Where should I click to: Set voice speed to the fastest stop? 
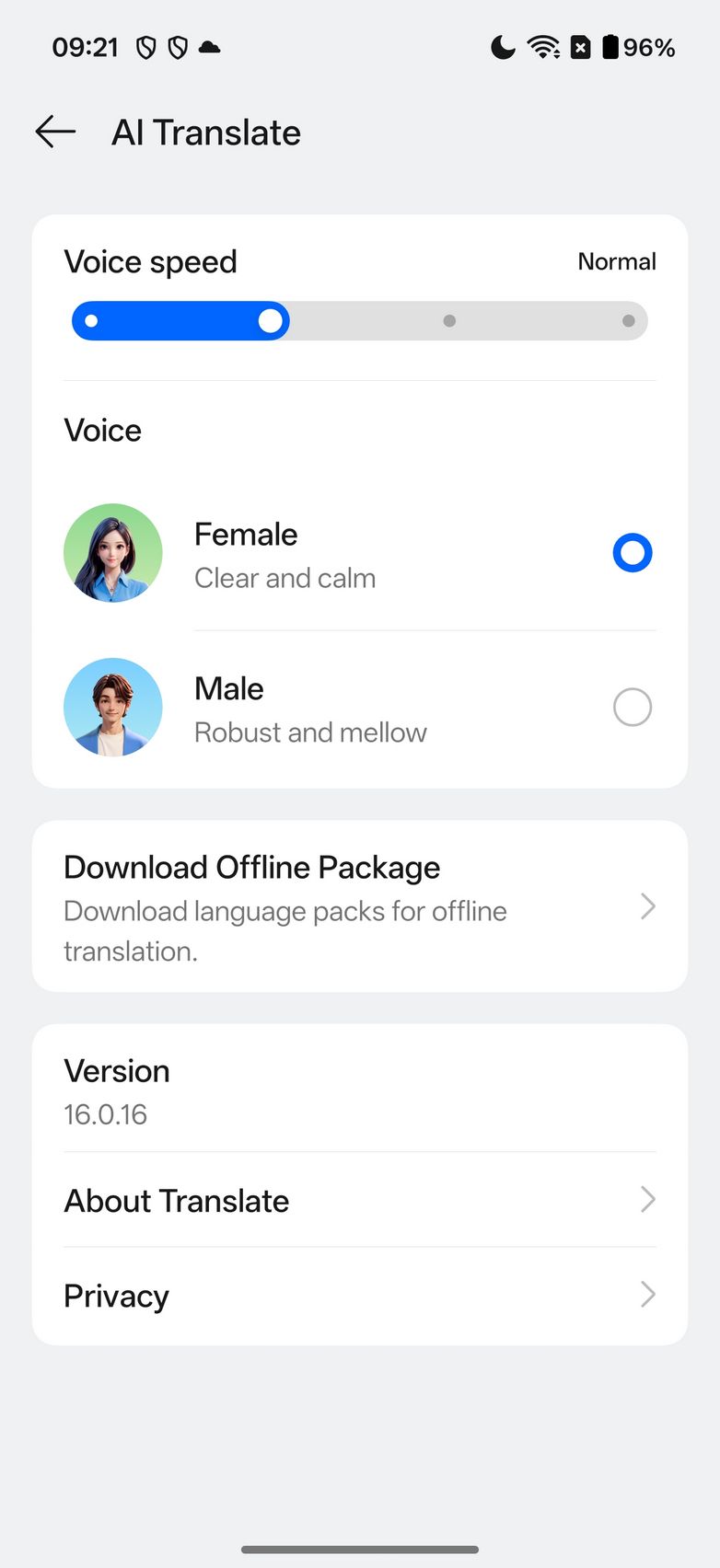coord(628,321)
